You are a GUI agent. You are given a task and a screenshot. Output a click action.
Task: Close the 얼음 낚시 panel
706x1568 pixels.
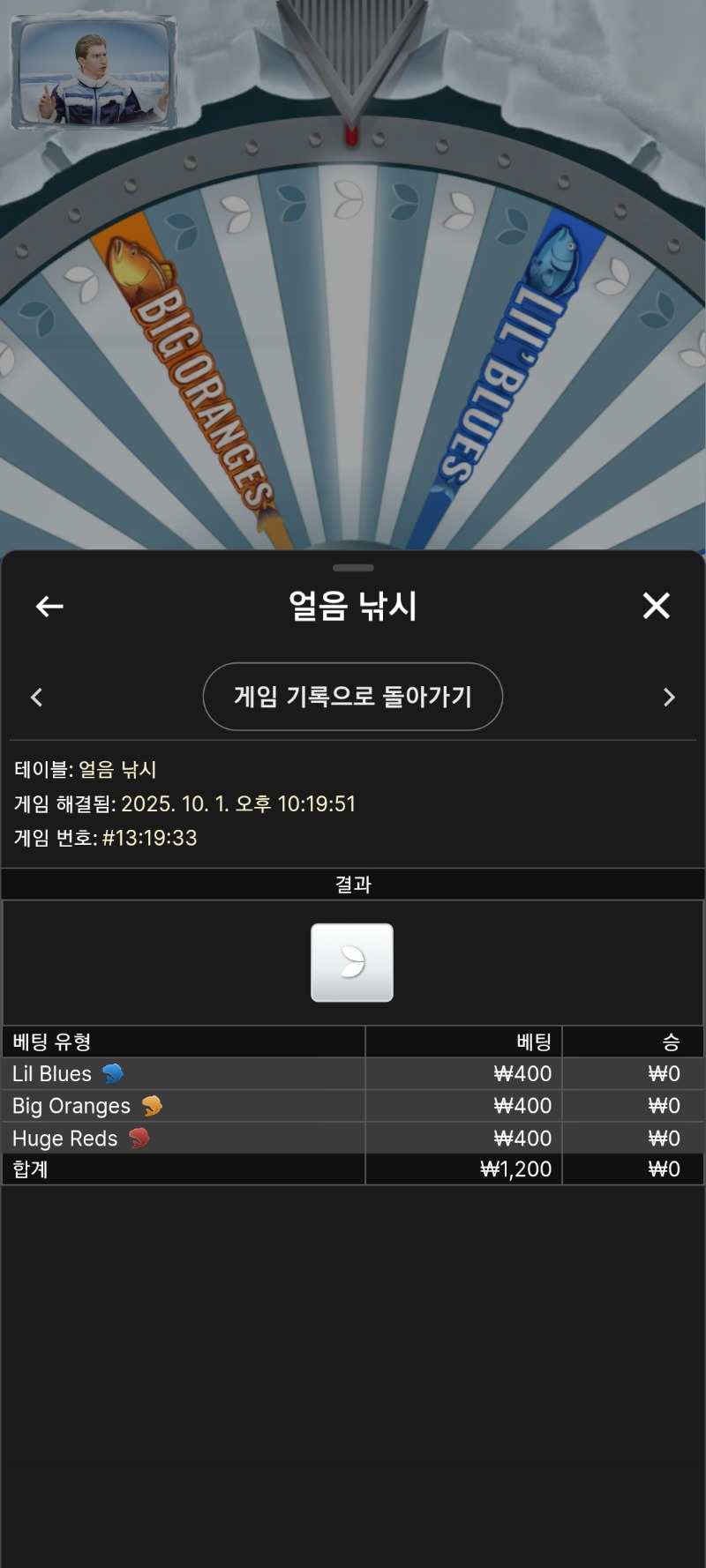point(656,606)
